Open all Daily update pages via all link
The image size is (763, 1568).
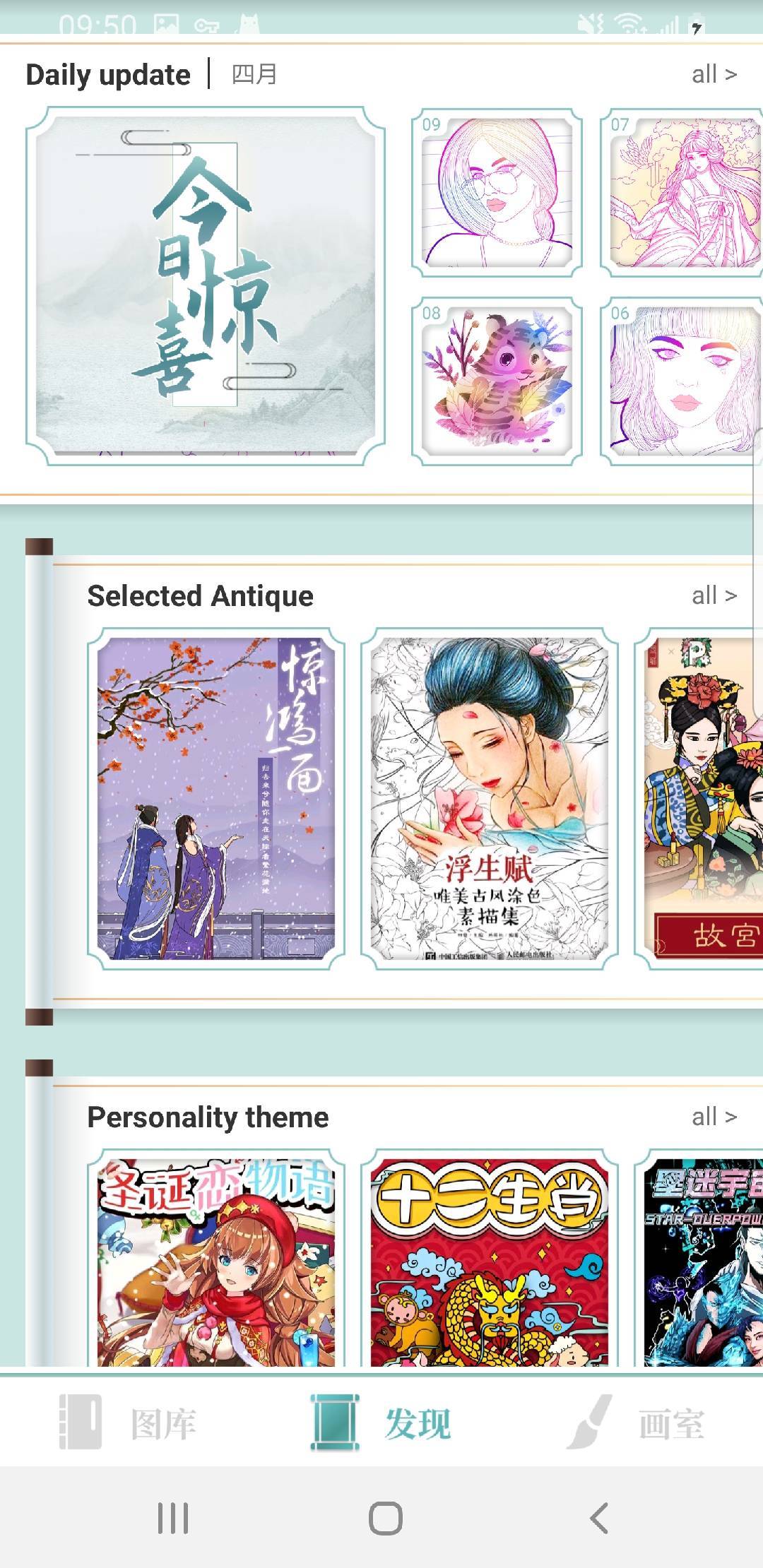coord(714,74)
